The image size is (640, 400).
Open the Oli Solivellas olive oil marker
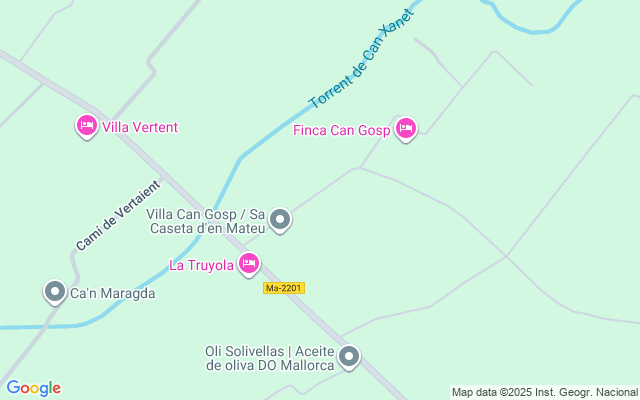[349, 357]
